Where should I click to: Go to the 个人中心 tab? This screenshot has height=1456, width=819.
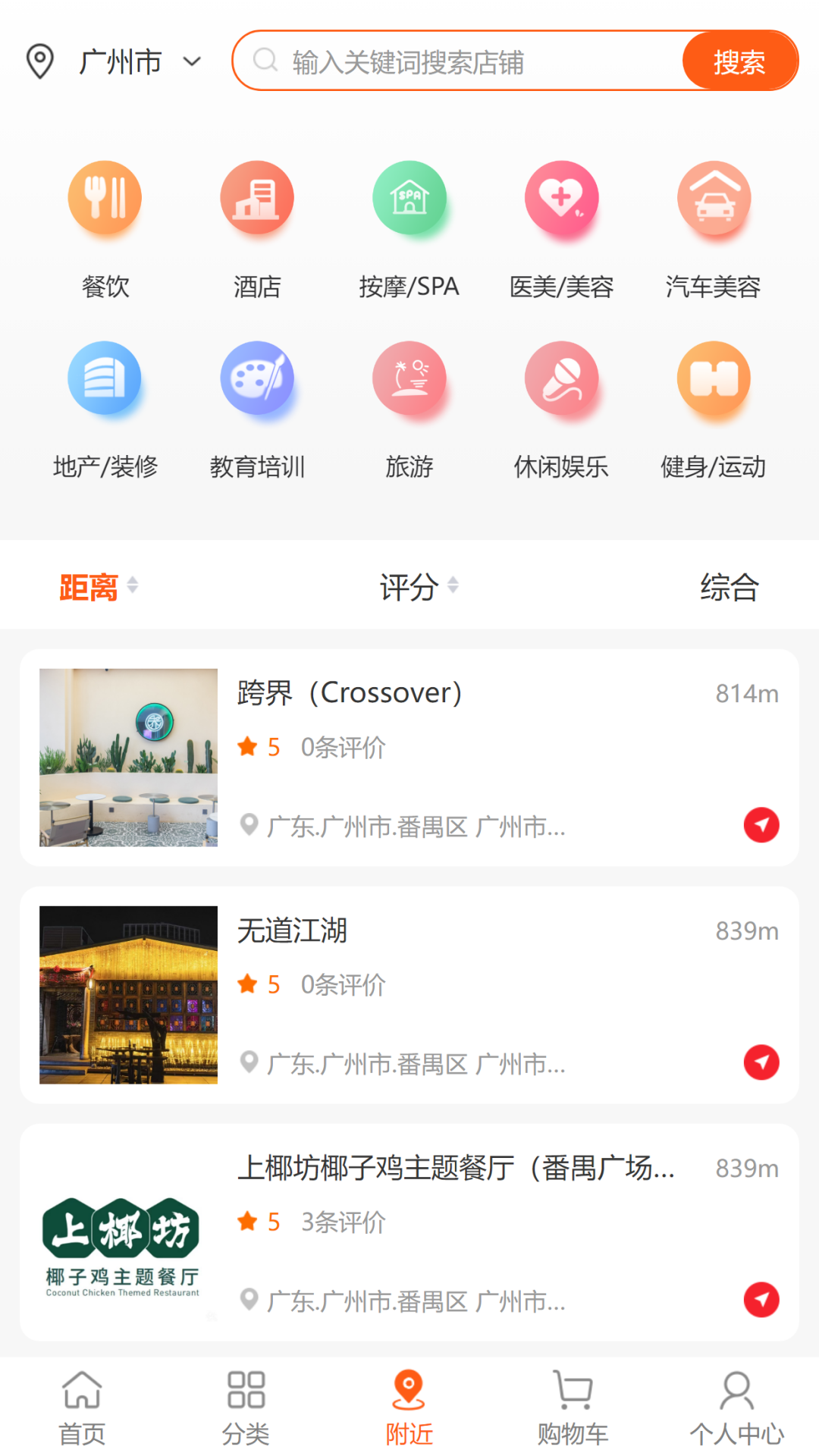736,1407
